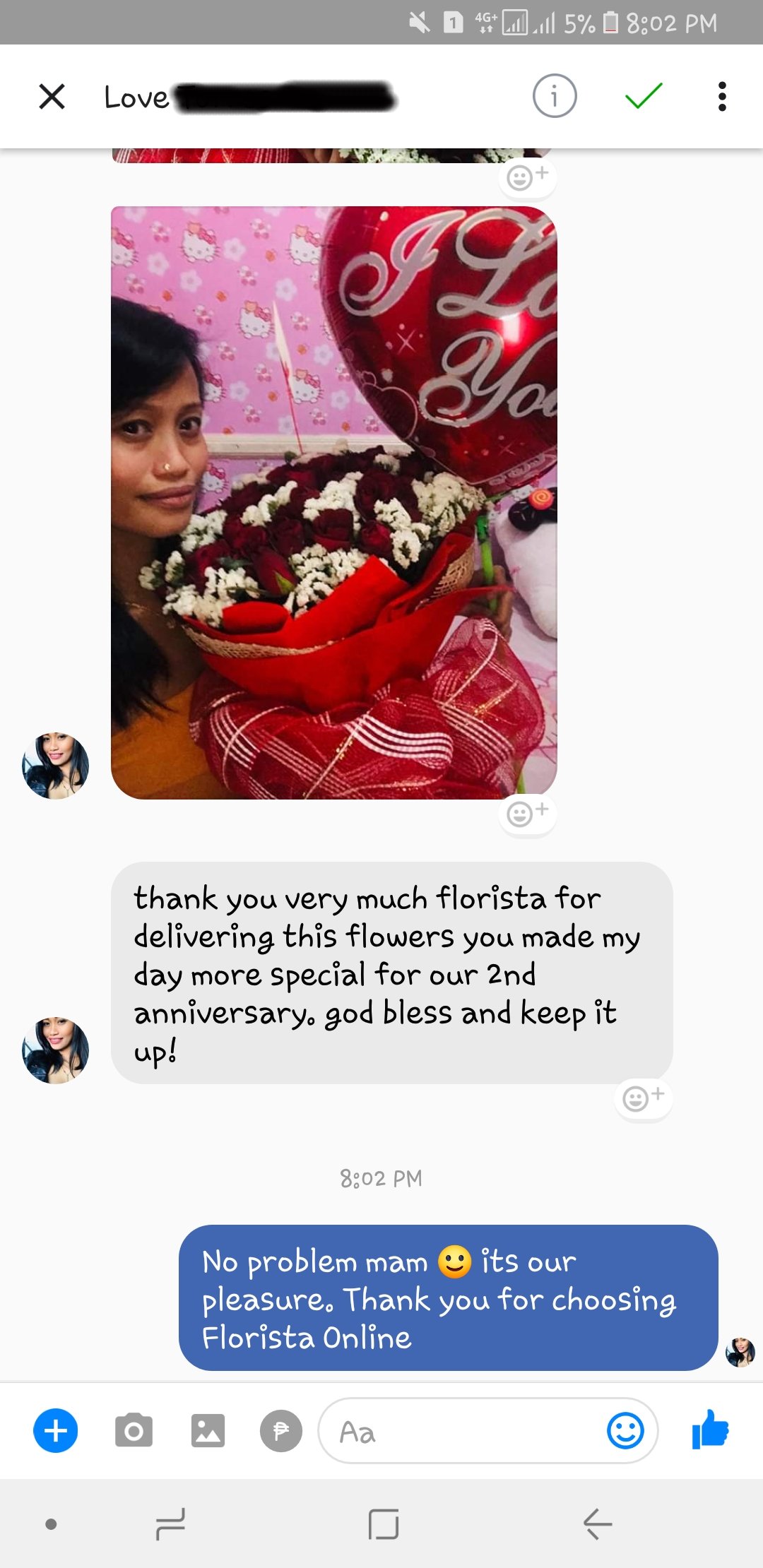The width and height of the screenshot is (763, 1568).
Task: Open the flower bouquet photo
Action: pyautogui.click(x=333, y=502)
